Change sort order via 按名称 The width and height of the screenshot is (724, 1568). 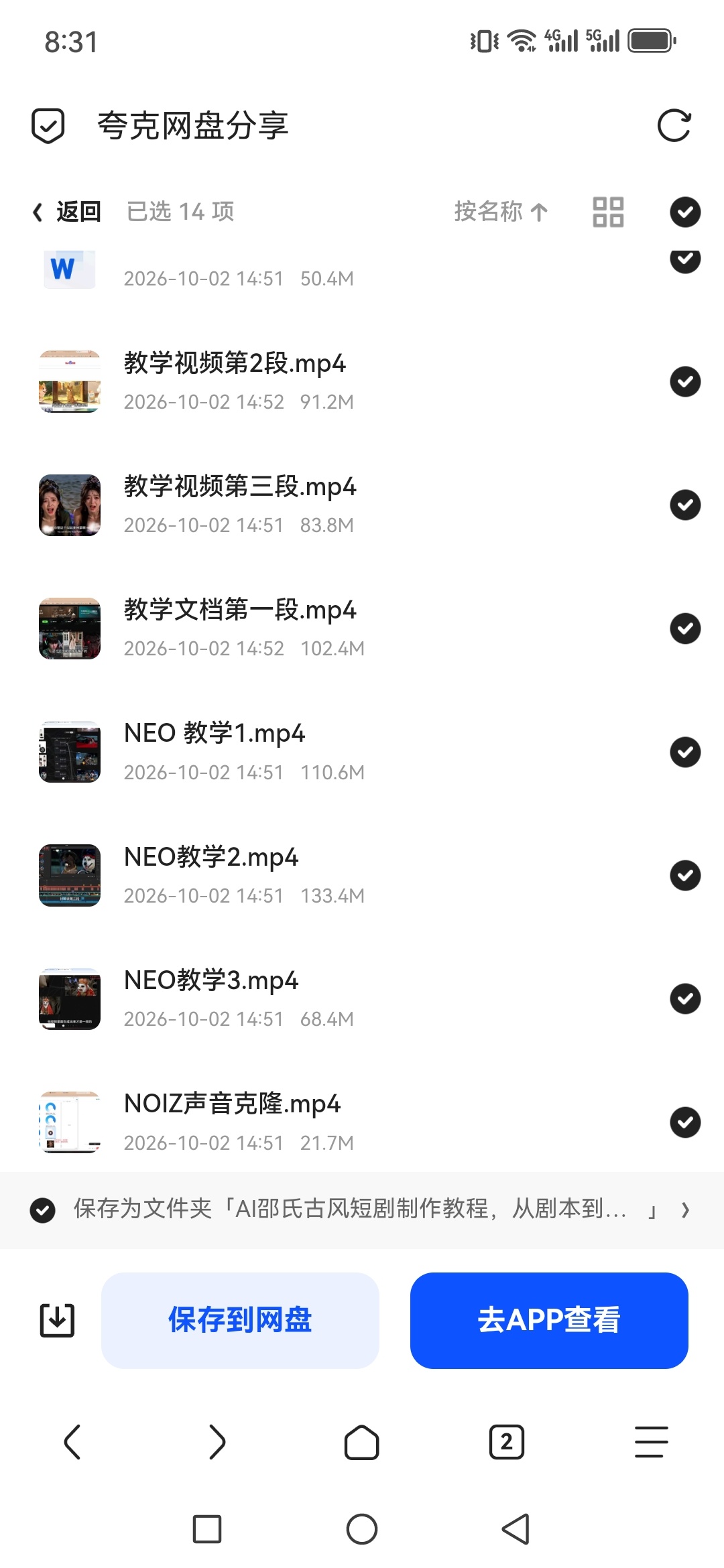(x=501, y=212)
